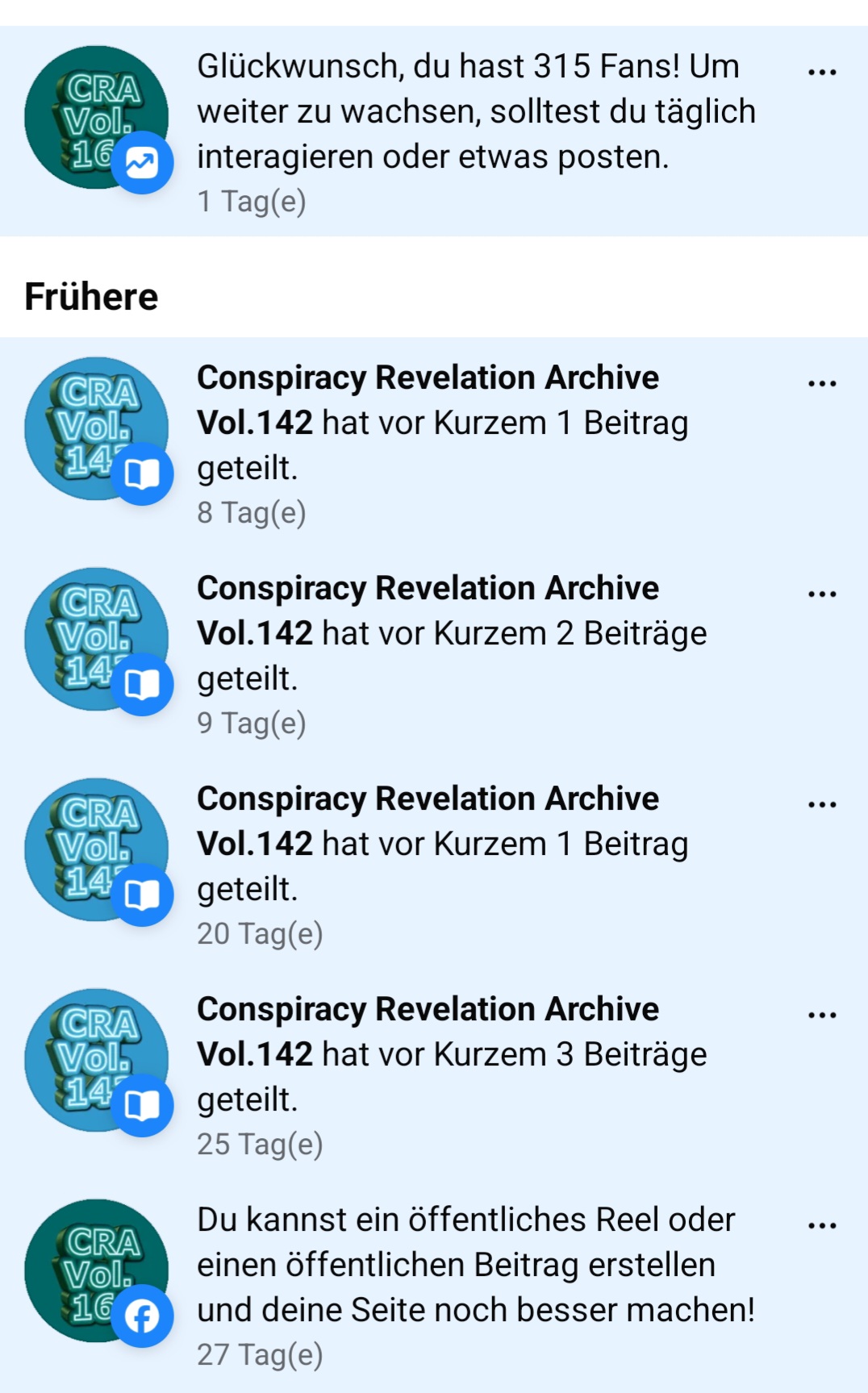Open options for the 8 Tag(e) notification

[x=821, y=384]
